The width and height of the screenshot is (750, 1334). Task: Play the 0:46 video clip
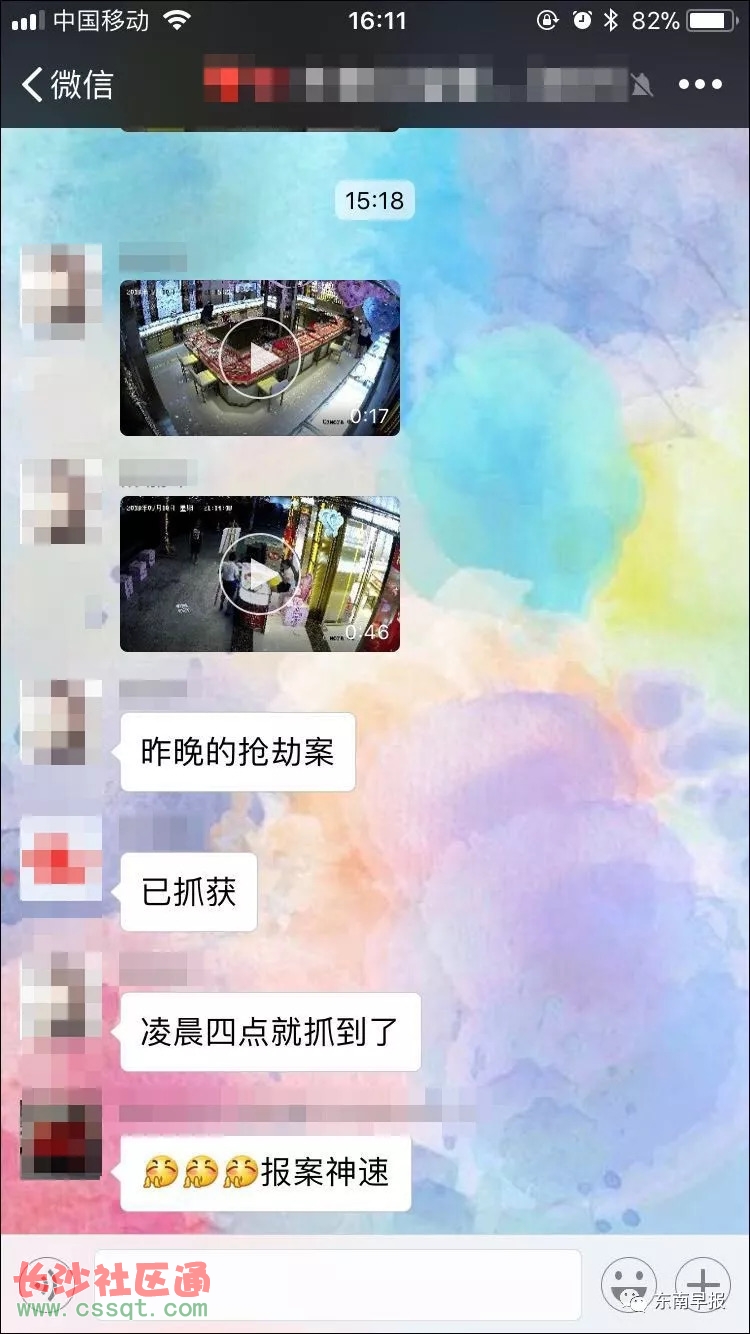point(260,574)
